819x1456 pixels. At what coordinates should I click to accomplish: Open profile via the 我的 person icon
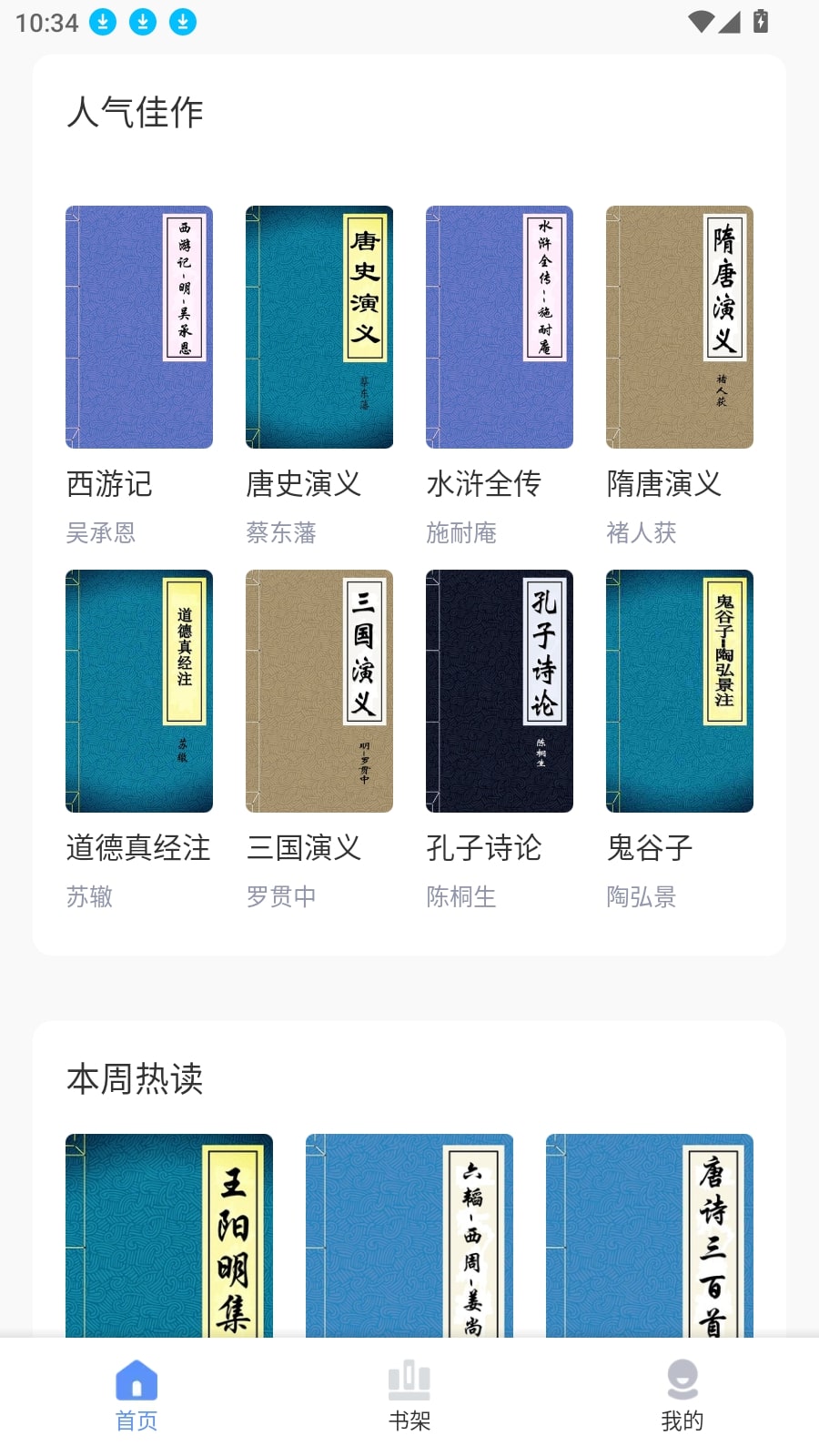click(682, 1381)
